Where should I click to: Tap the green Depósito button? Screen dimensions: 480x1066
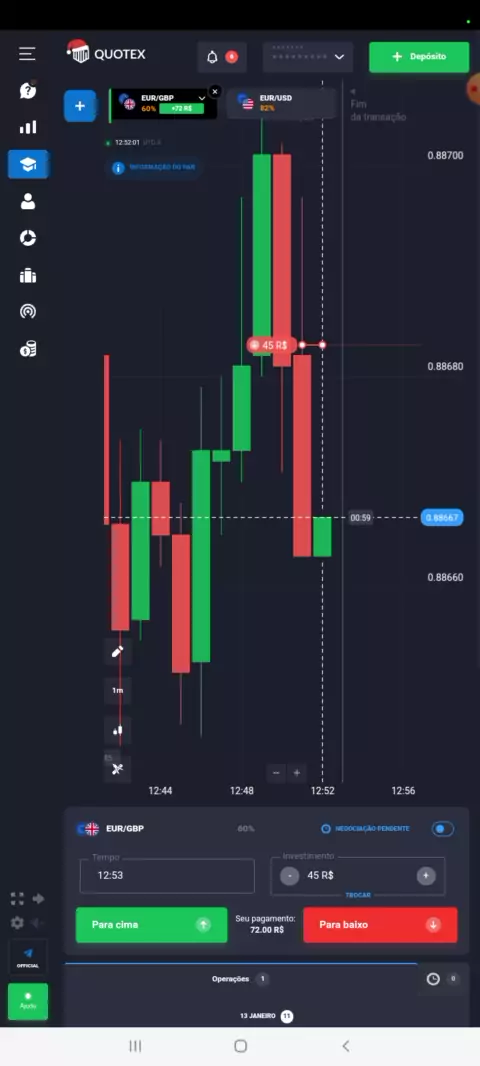tap(419, 57)
